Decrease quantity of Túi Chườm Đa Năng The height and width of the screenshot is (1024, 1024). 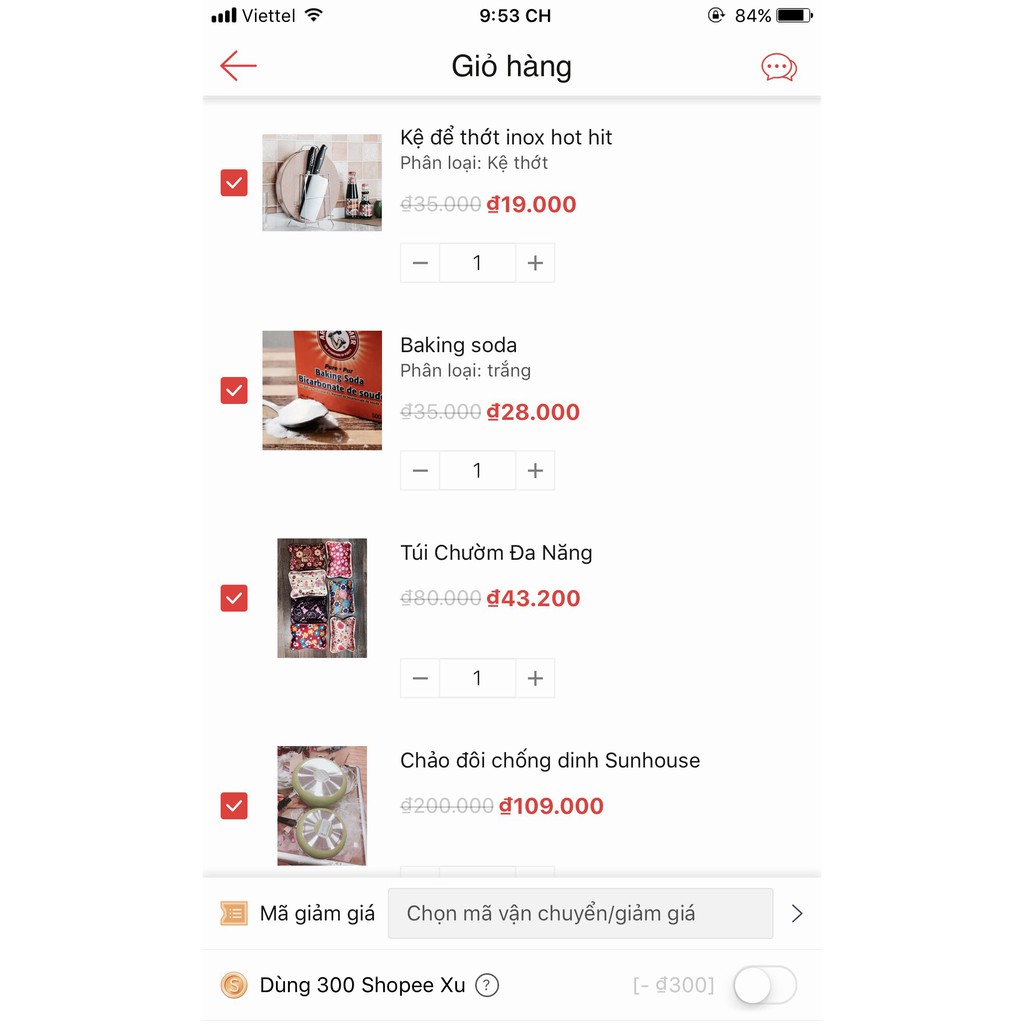420,678
